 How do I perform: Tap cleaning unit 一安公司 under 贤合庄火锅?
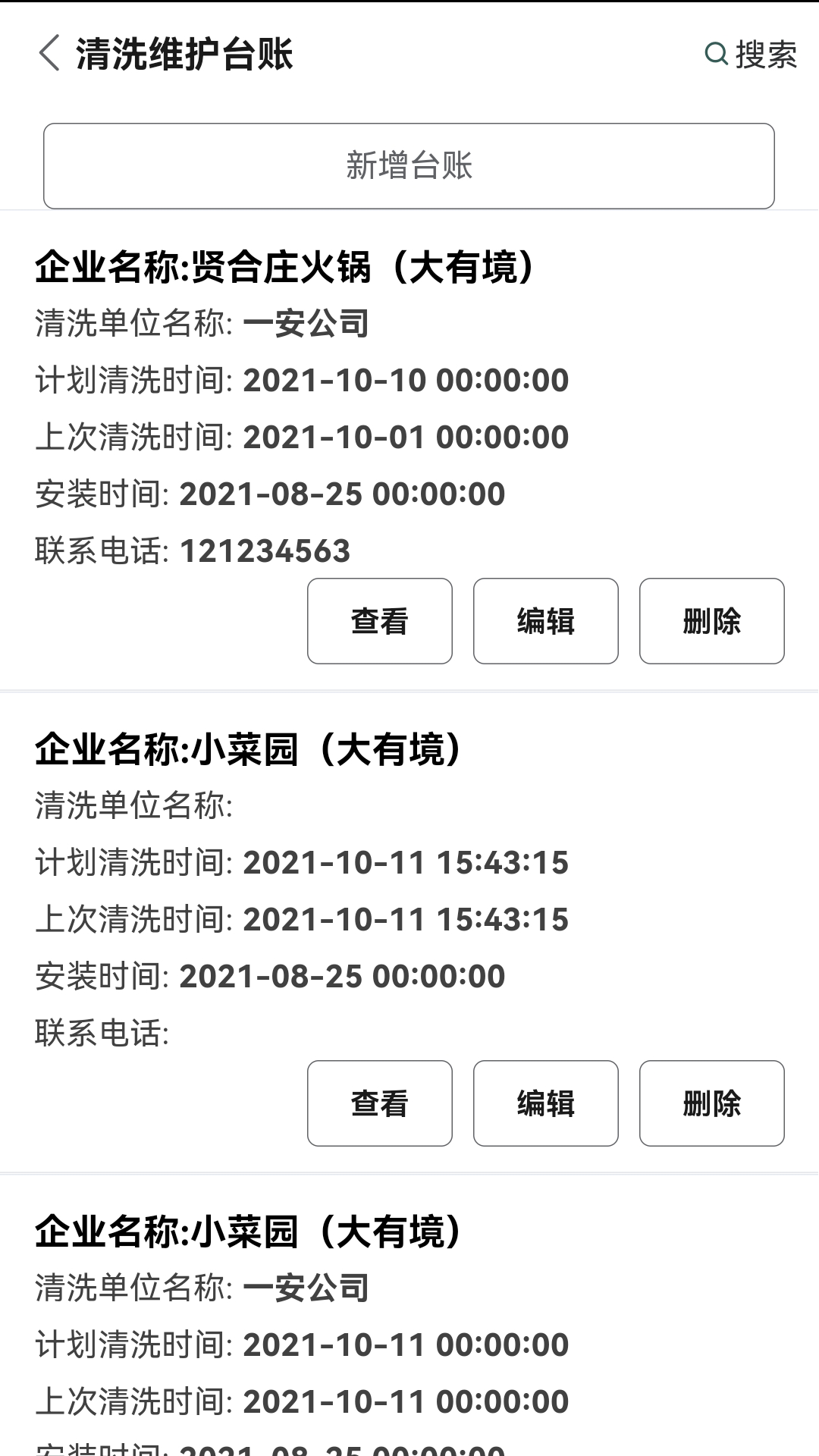pyautogui.click(x=306, y=323)
